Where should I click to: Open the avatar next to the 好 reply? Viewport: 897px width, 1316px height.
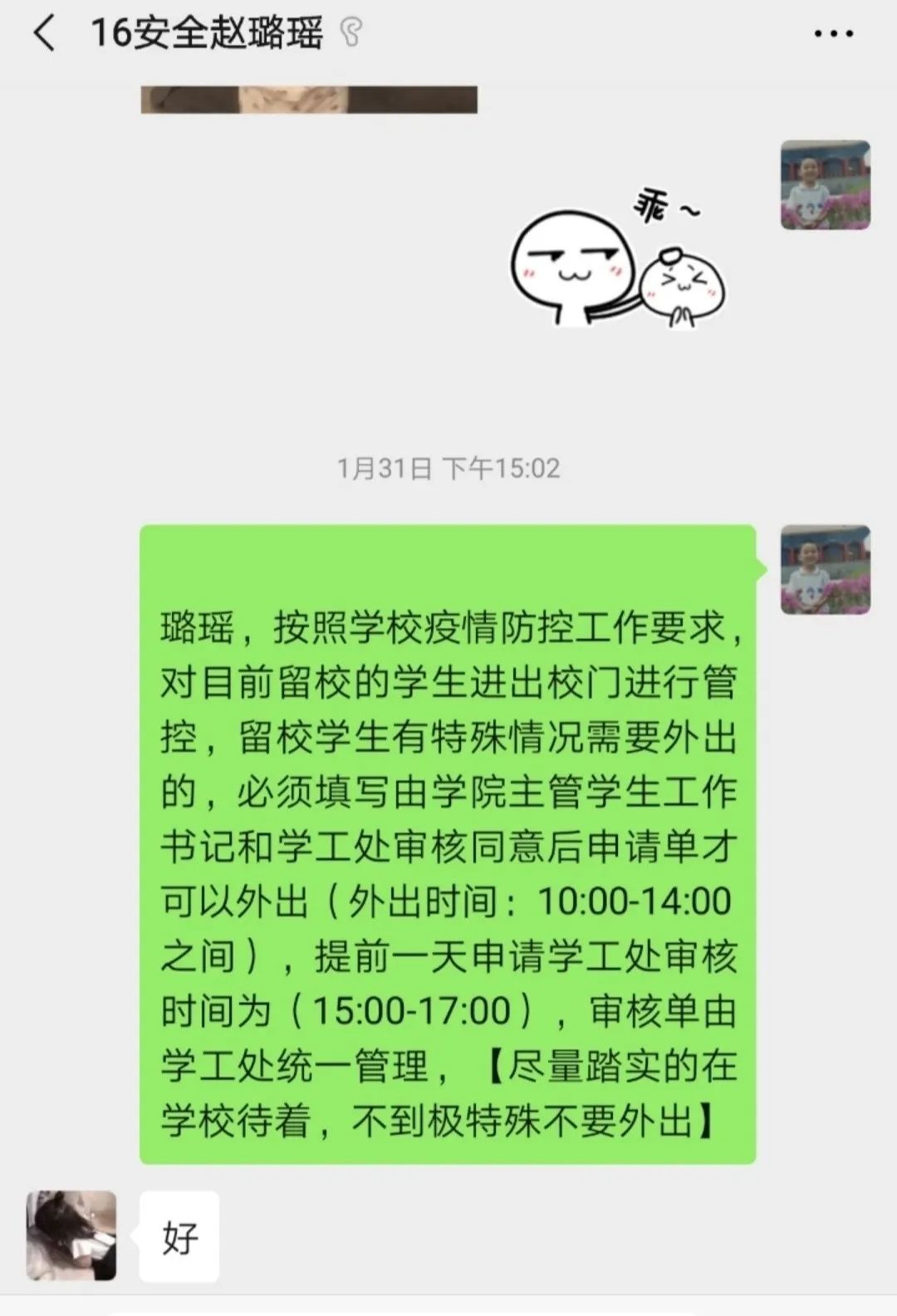coord(71,1235)
